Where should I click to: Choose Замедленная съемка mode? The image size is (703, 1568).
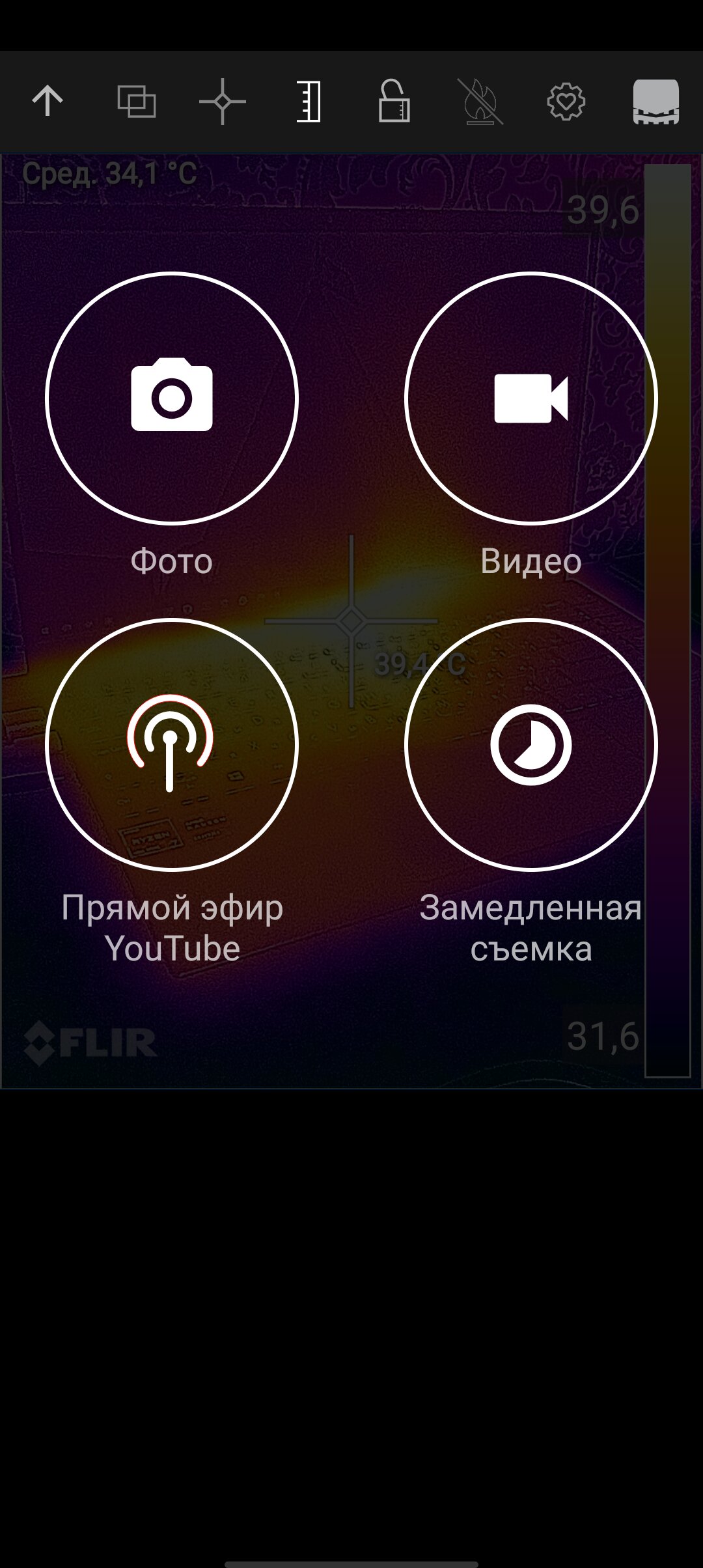click(x=531, y=744)
